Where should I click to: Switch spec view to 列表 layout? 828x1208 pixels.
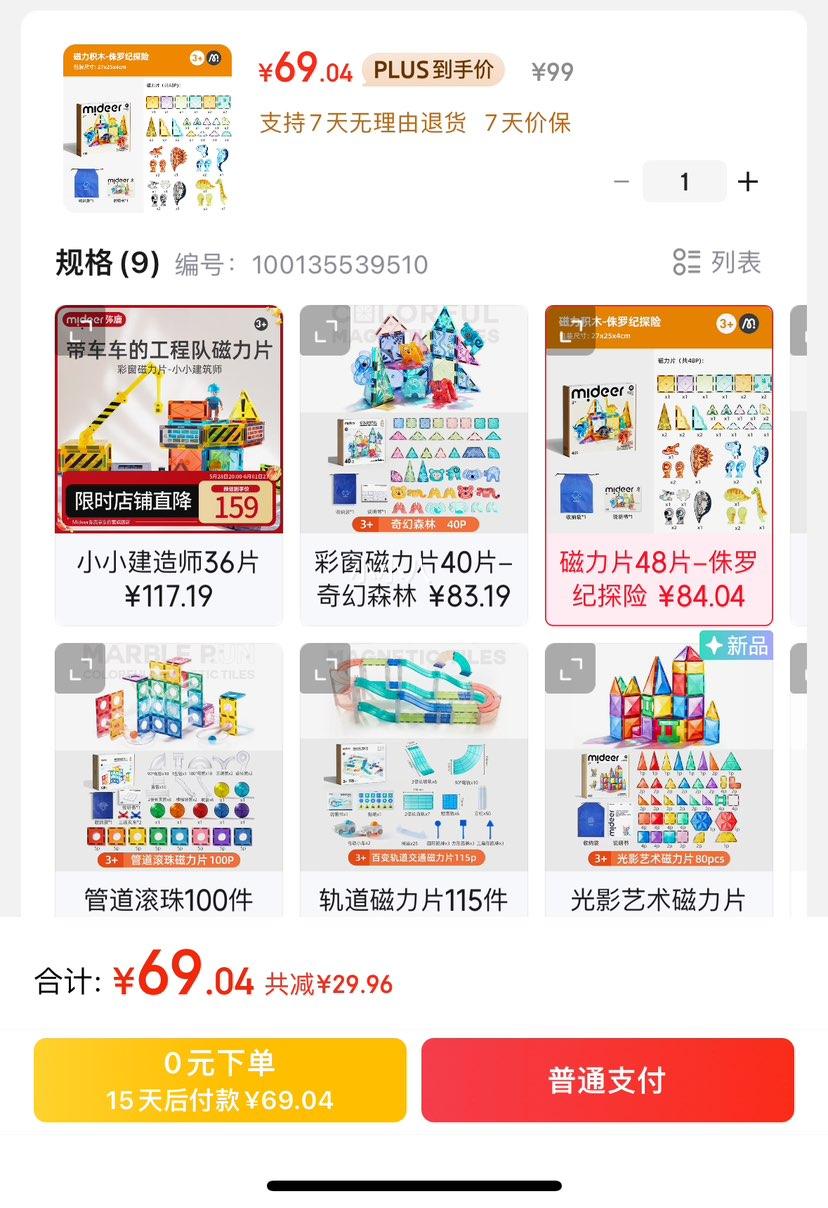point(717,263)
